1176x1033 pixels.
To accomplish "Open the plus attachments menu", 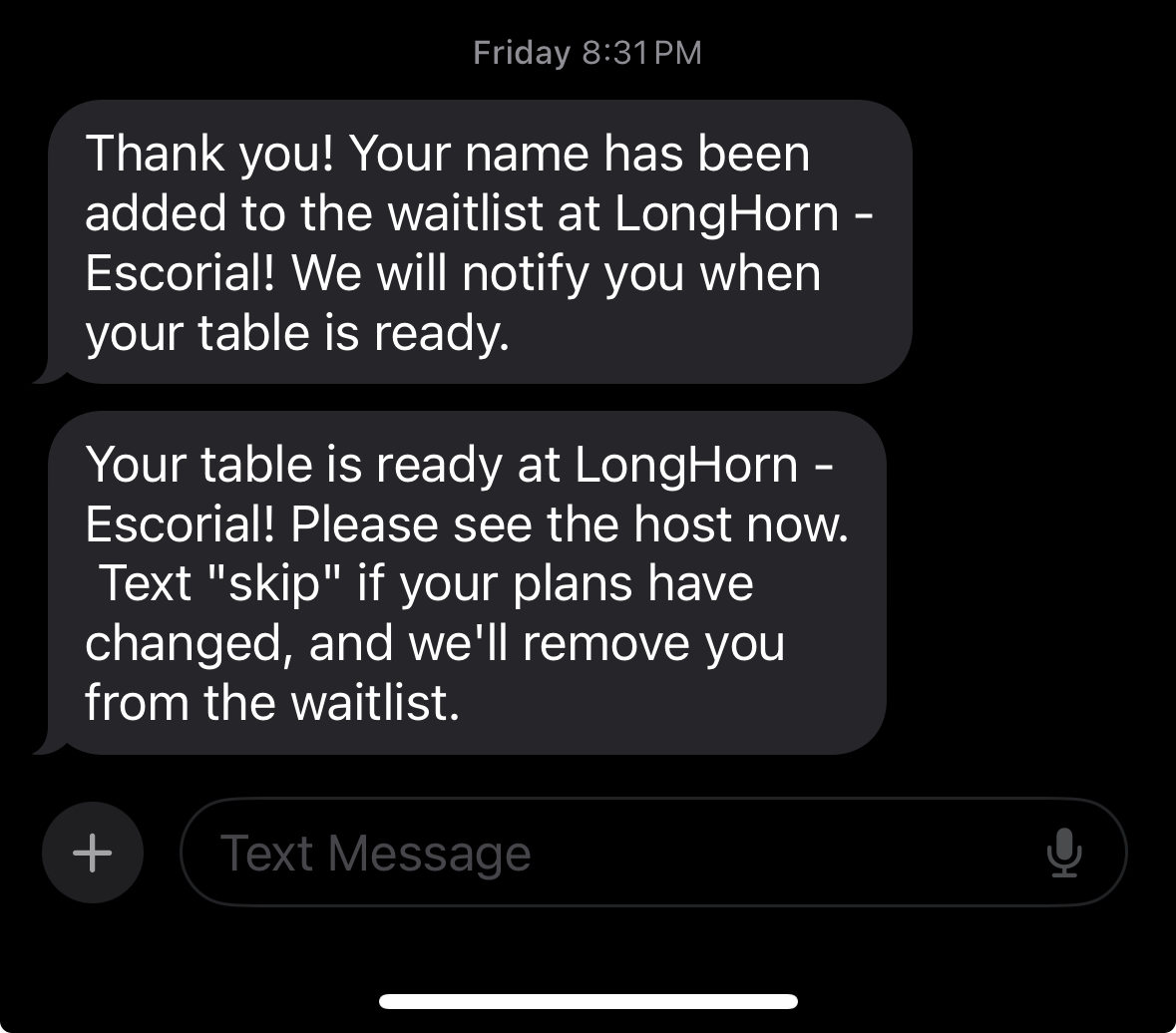I will click(93, 853).
